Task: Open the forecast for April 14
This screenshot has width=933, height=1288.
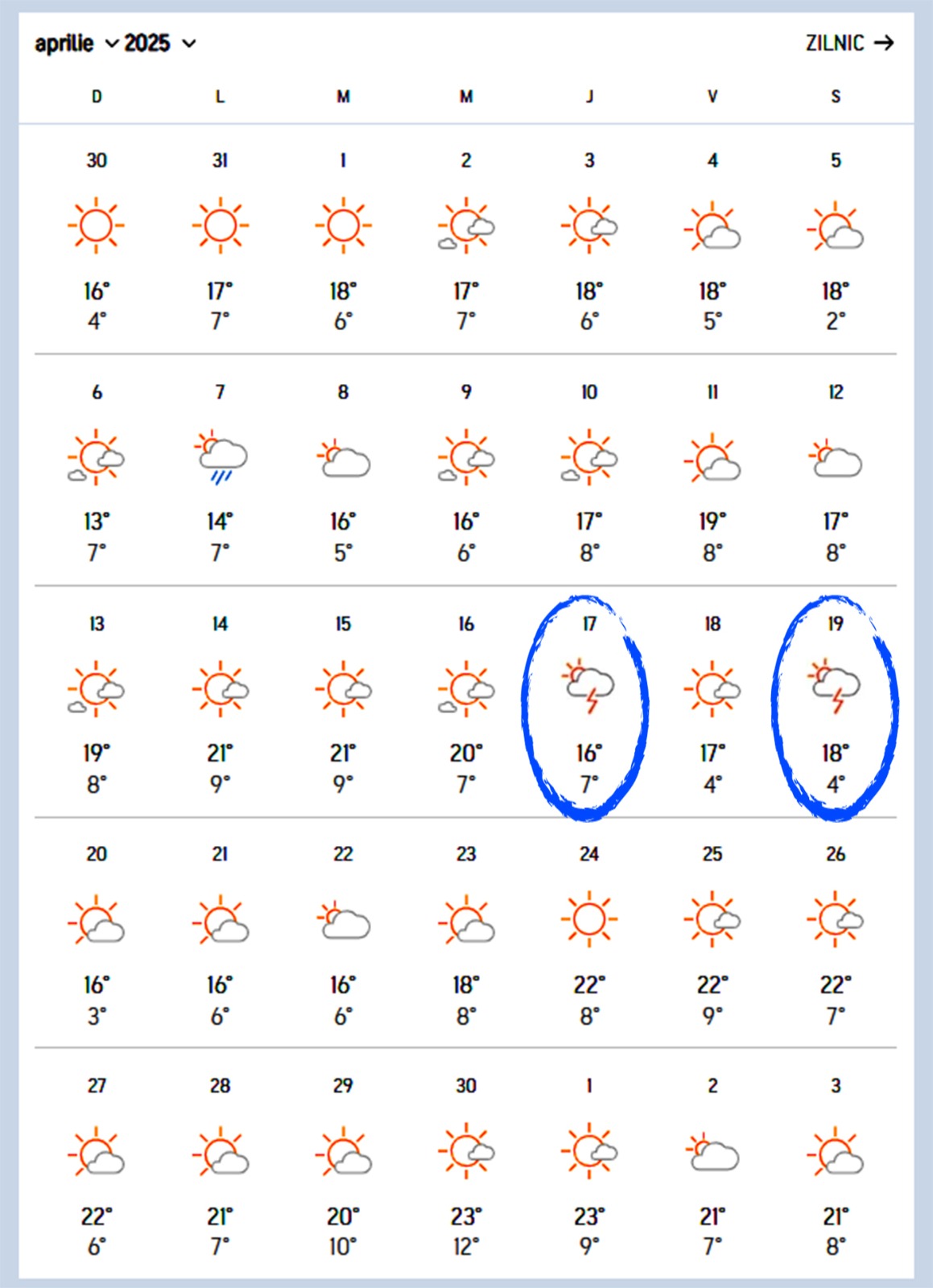Action: pos(220,703)
